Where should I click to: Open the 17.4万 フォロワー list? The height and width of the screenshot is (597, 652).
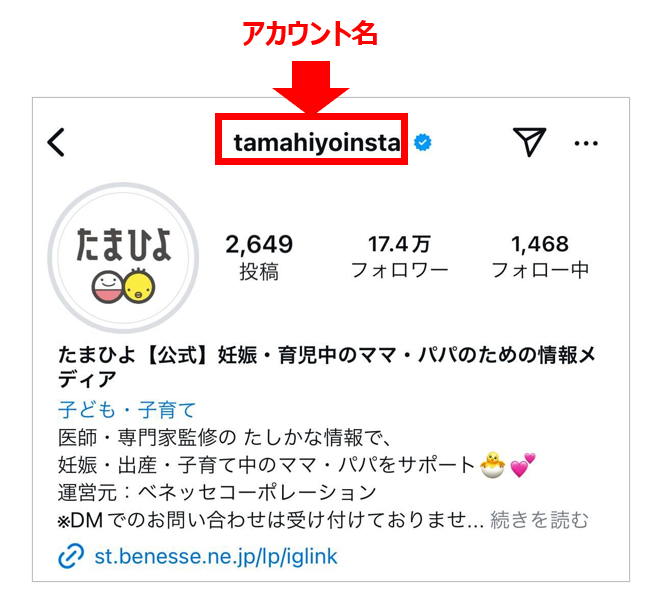pos(399,257)
